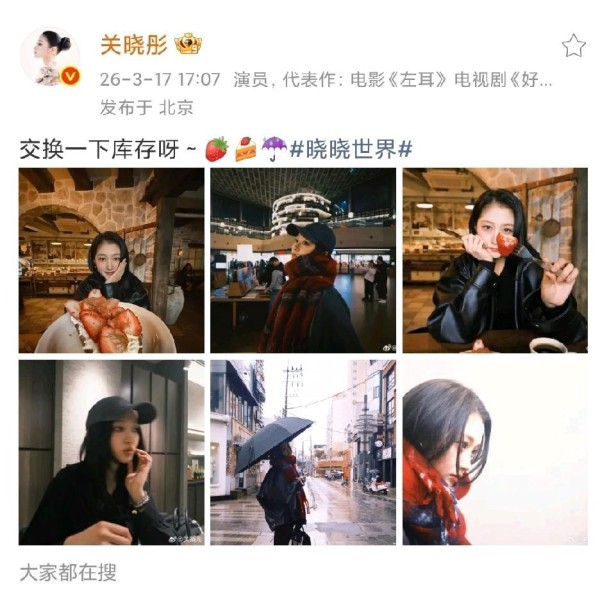Tap the username 关晓彤
600x594 pixels.
point(134,44)
